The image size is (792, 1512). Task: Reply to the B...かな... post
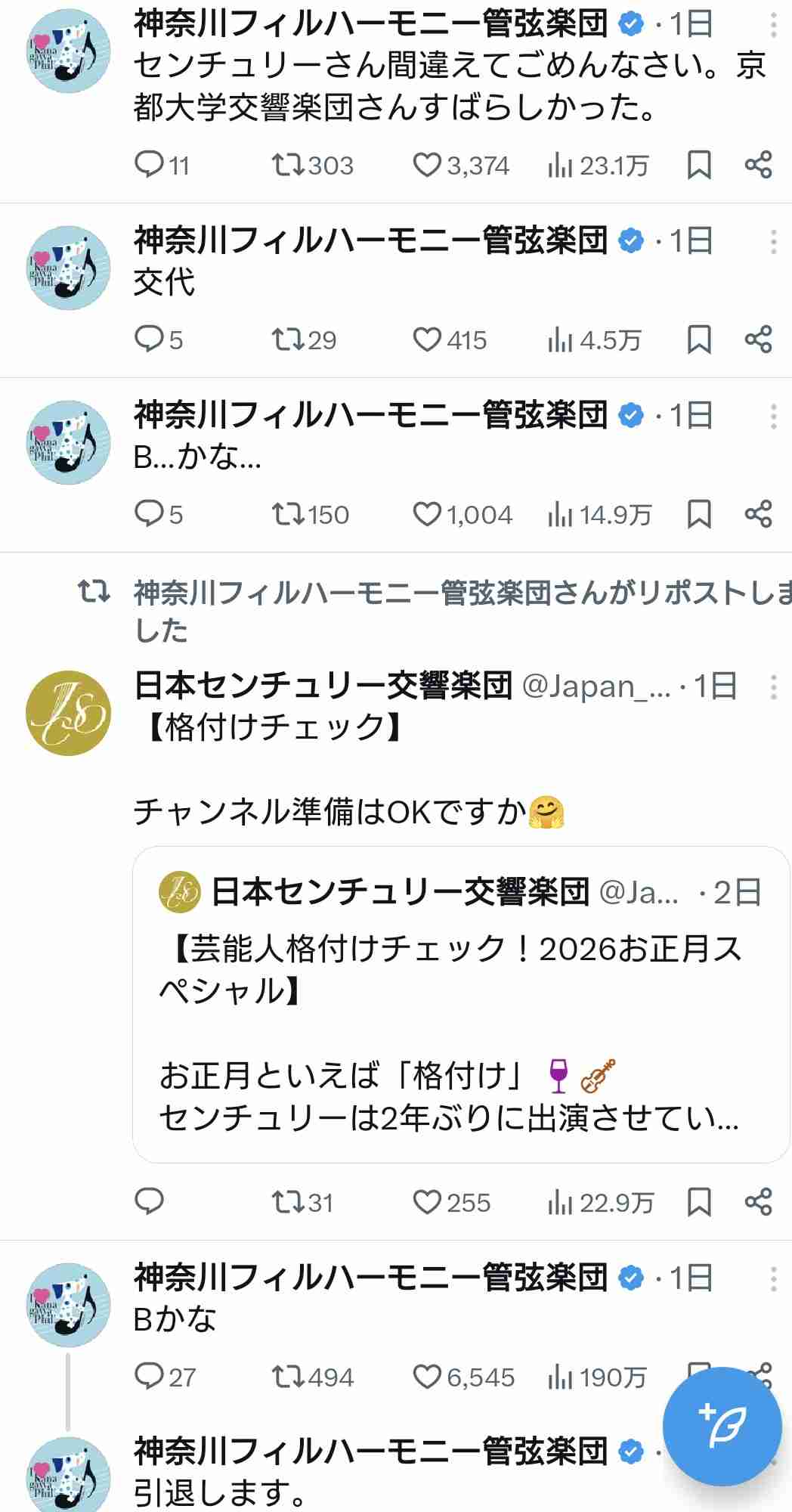point(149,514)
